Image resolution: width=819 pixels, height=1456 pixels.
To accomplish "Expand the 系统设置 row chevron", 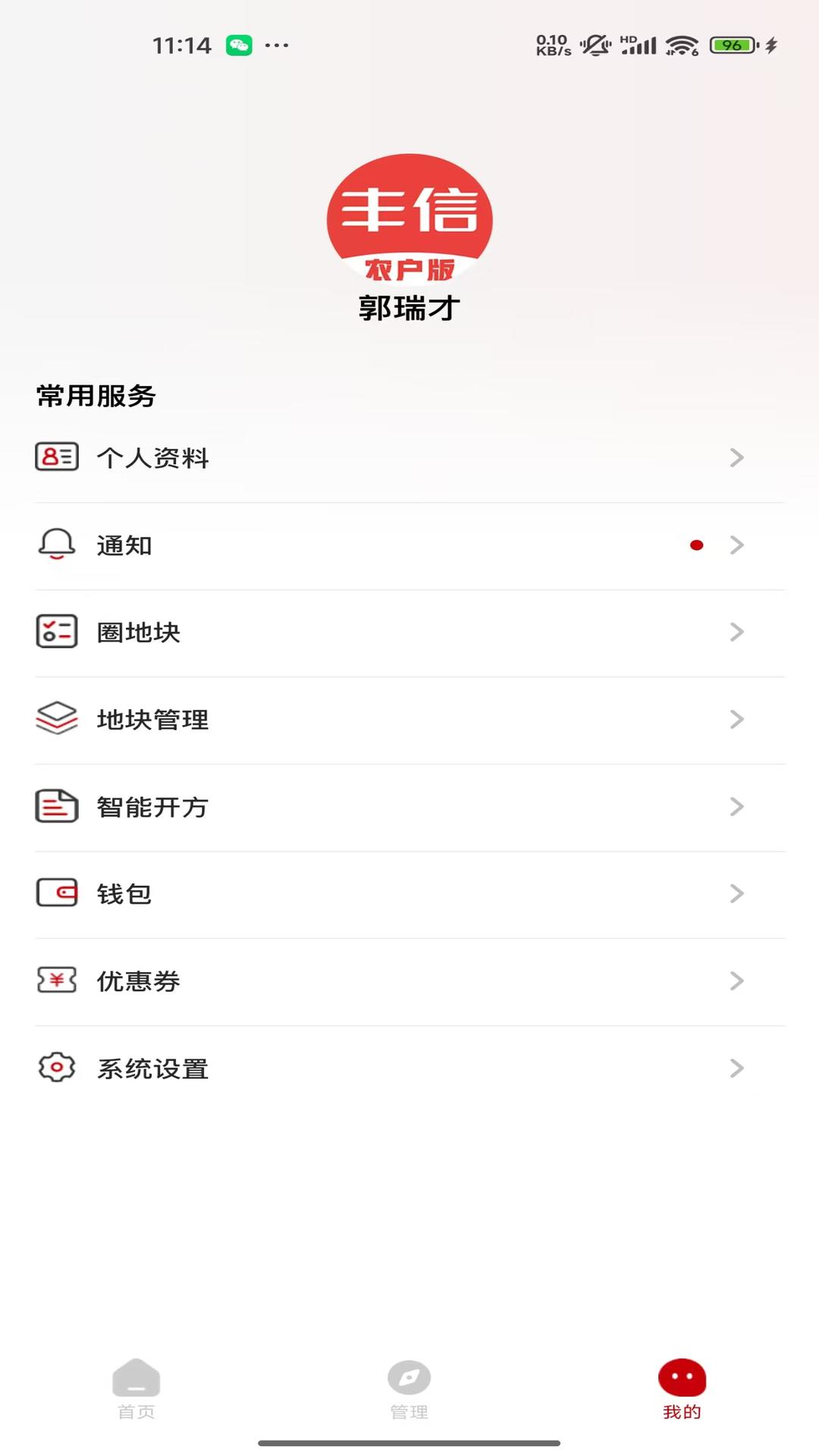I will pos(736,1068).
